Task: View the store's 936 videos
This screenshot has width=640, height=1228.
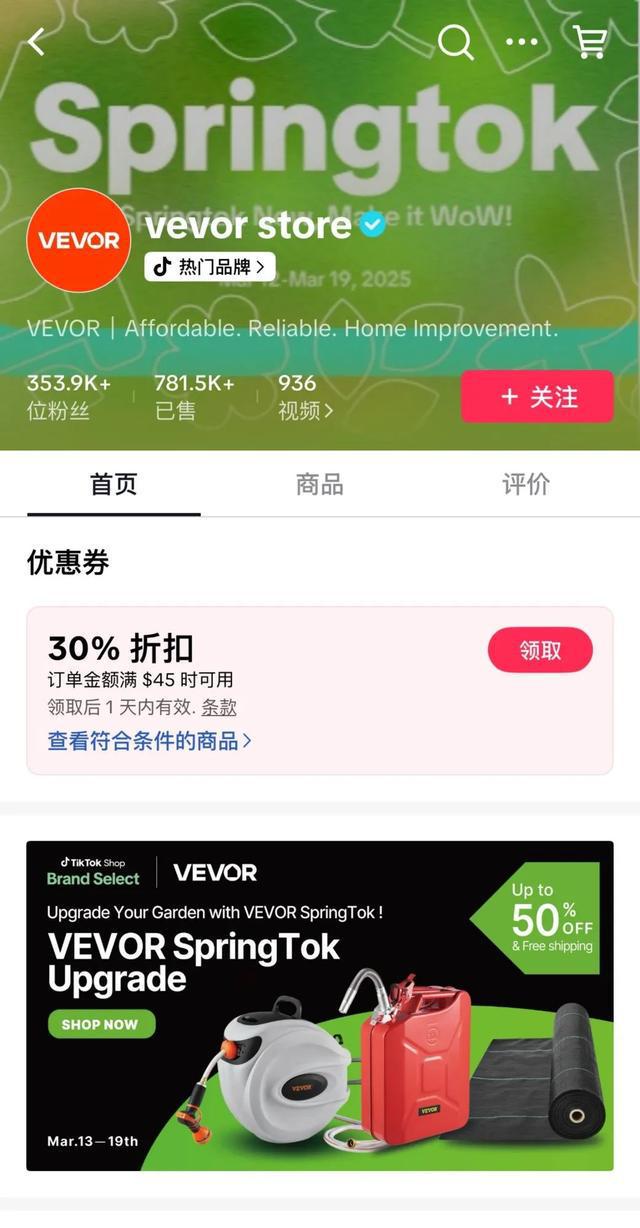Action: click(305, 397)
